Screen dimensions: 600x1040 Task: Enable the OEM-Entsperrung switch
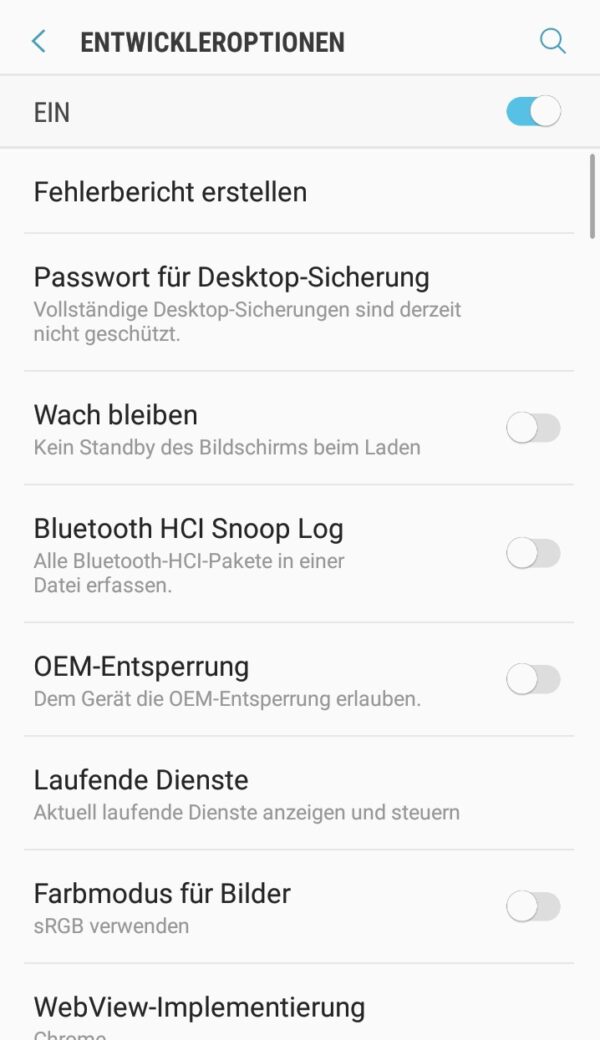pyautogui.click(x=533, y=679)
